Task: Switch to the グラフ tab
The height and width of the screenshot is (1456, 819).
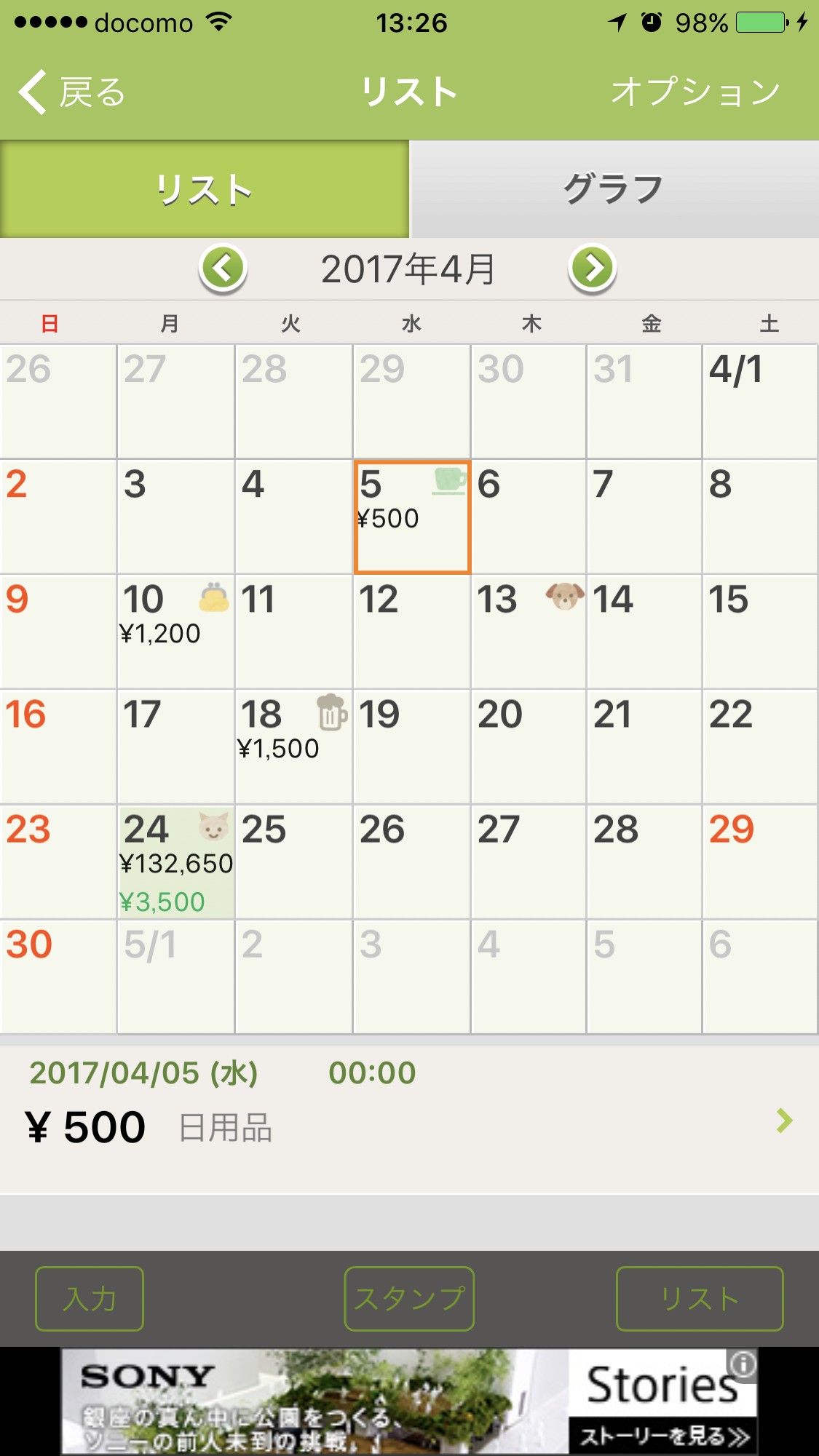Action: [614, 189]
